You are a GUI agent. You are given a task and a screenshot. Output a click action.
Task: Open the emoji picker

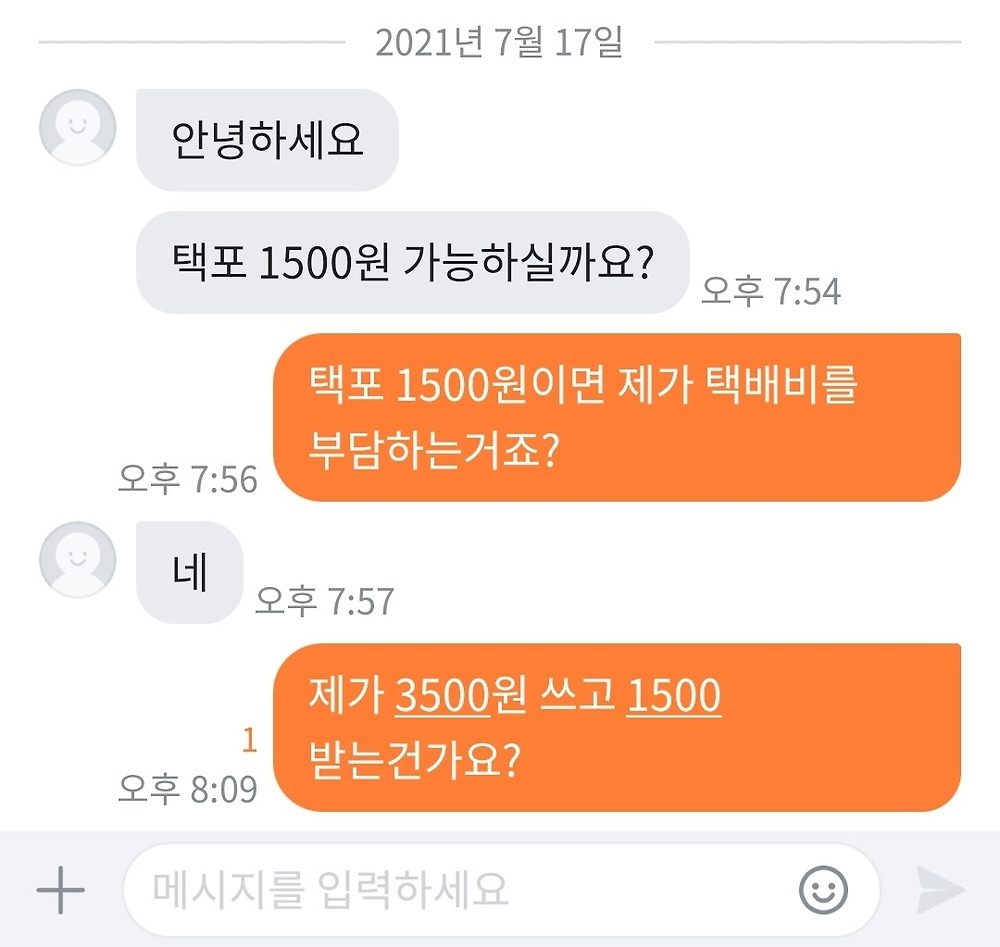click(x=823, y=890)
